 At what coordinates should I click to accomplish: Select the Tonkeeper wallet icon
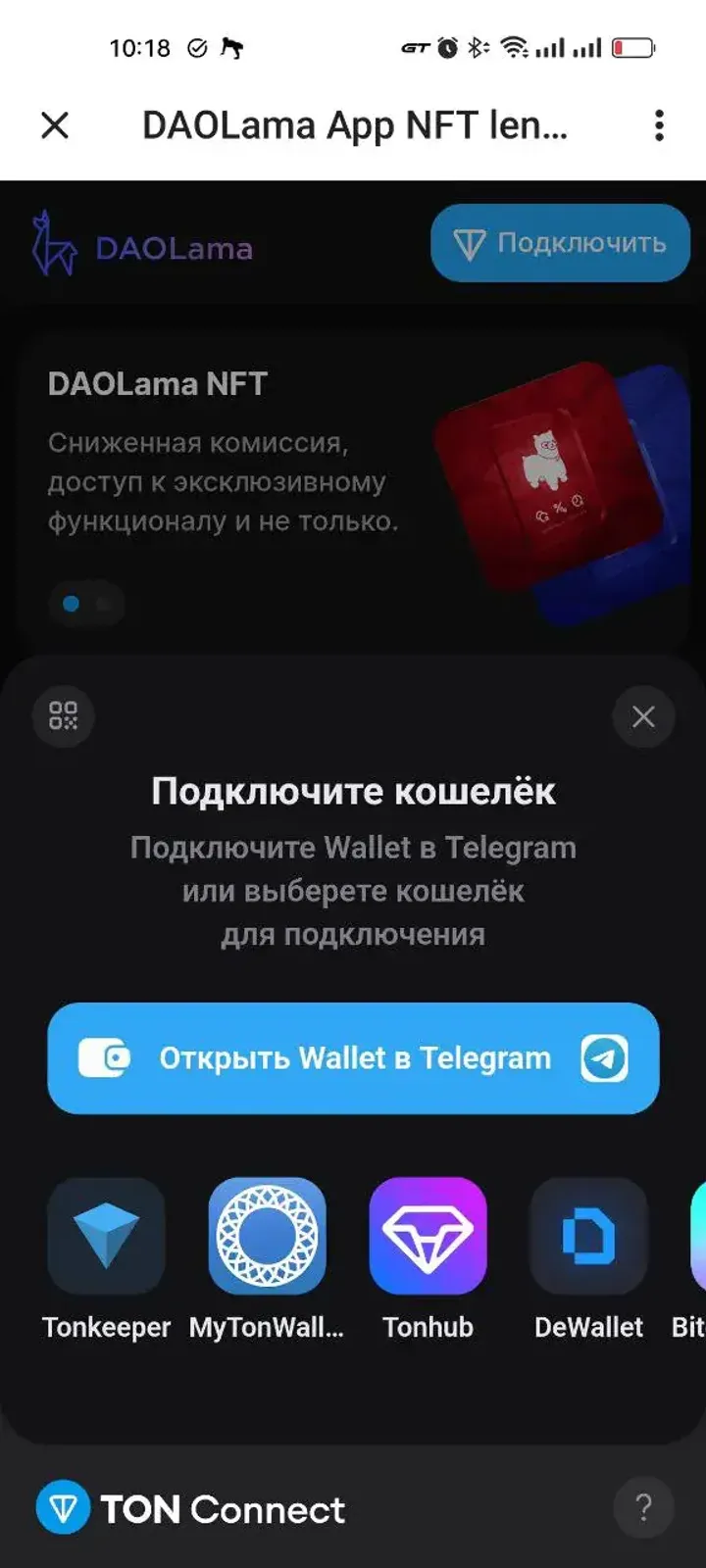[106, 1235]
